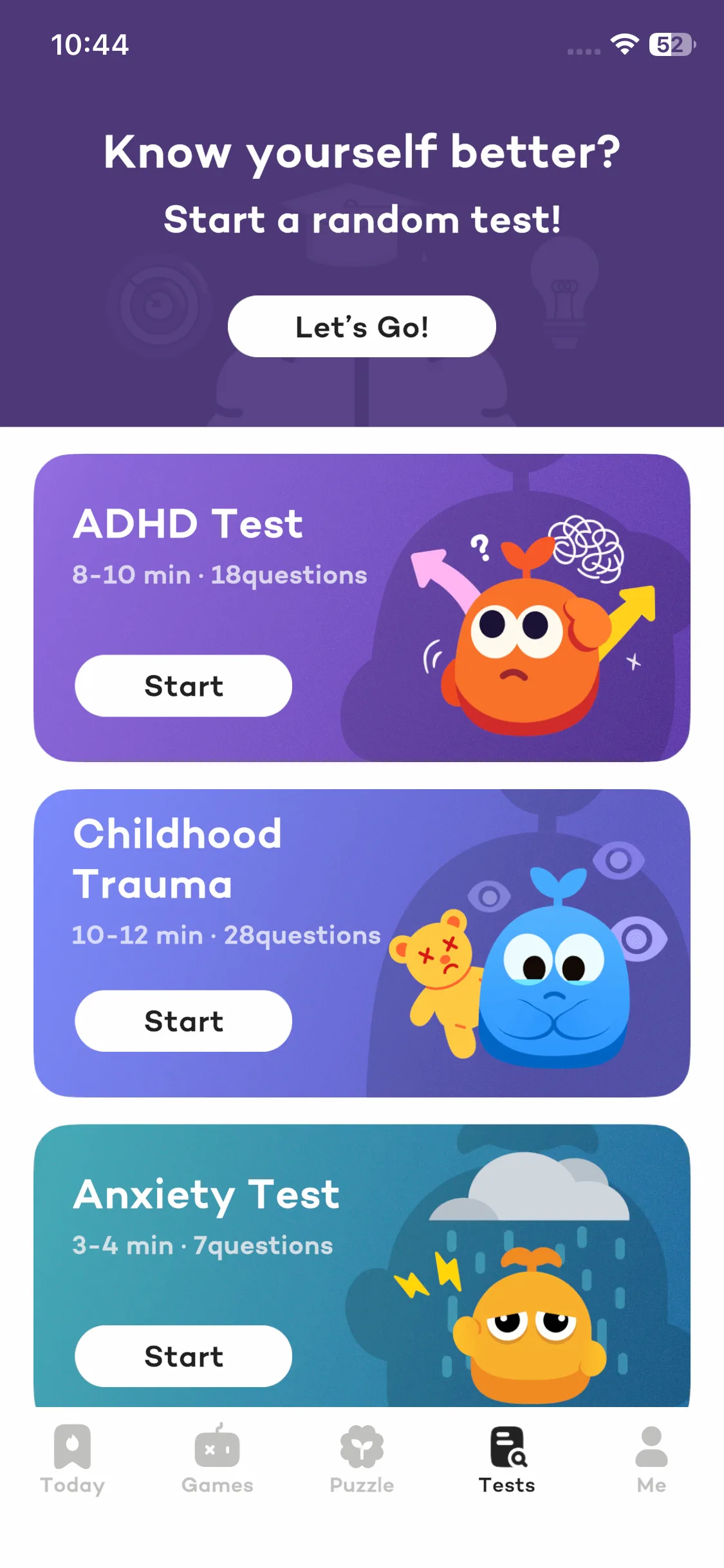Tap Let's Go to start a random test

(362, 326)
